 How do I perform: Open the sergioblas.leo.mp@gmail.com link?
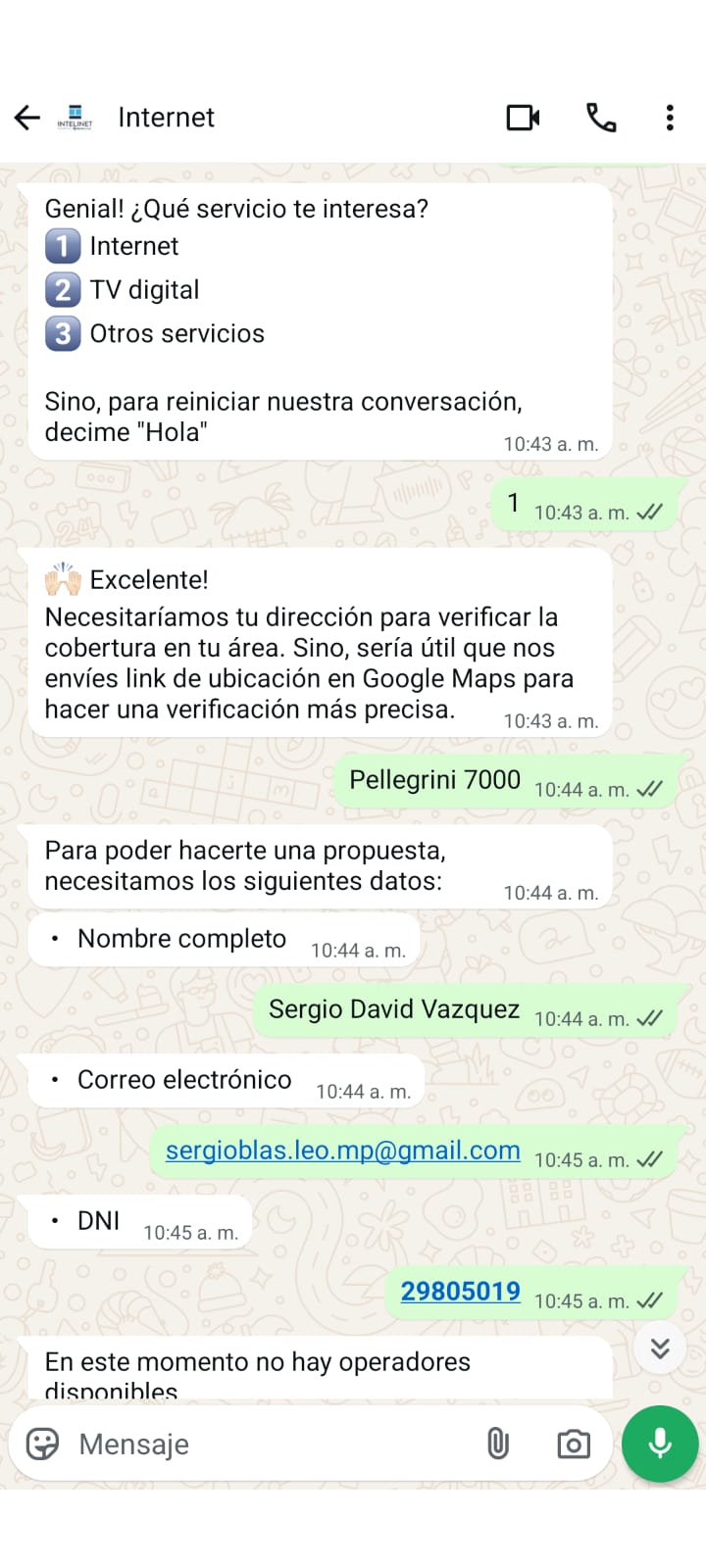[x=342, y=1151]
